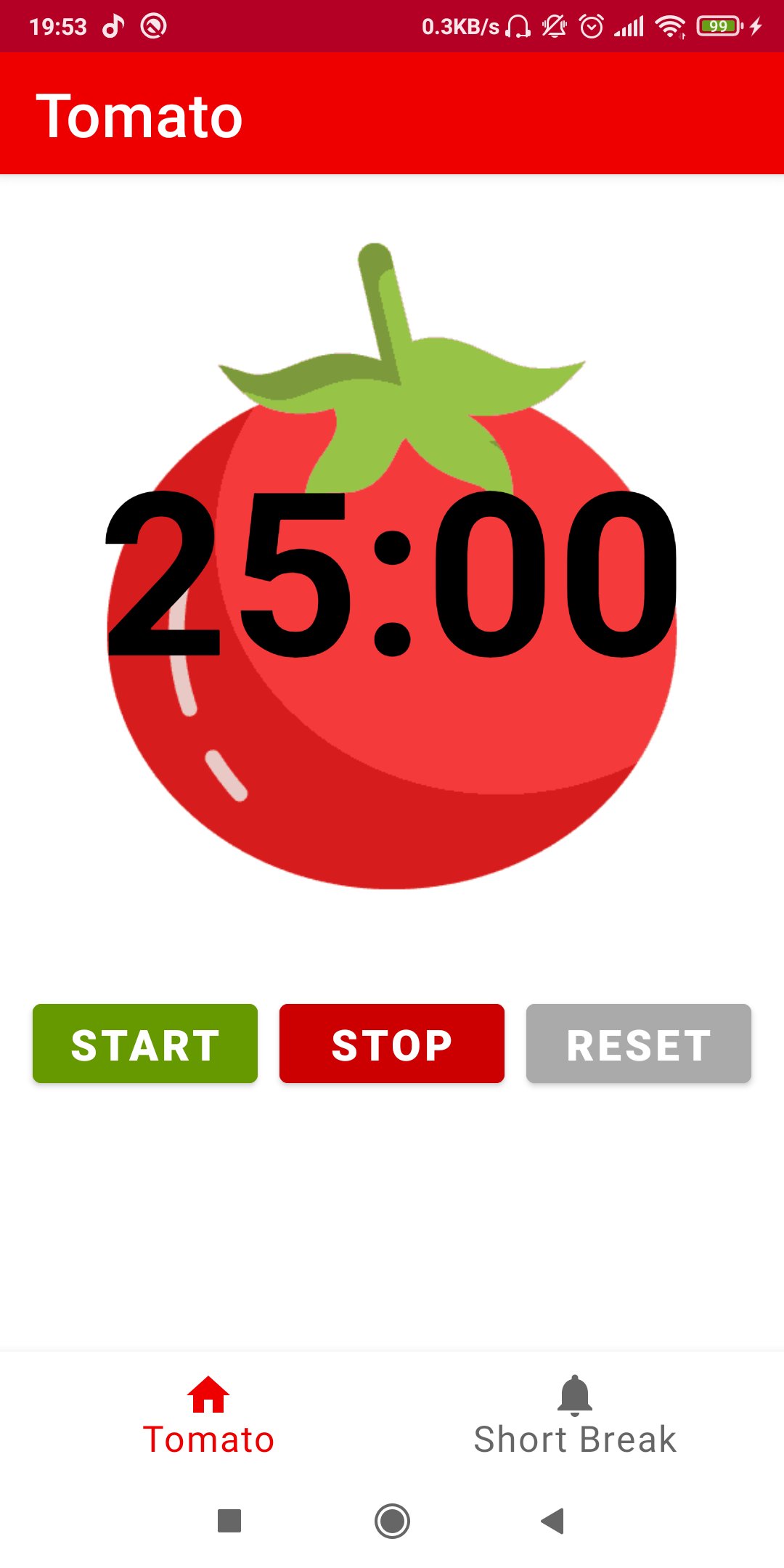Tap the system home button

[392, 1521]
